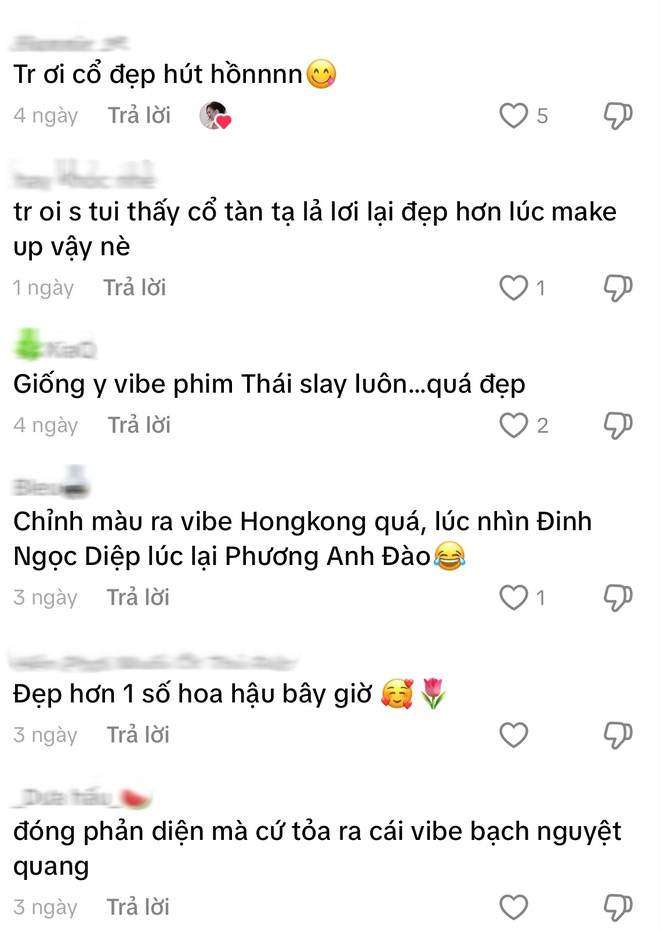
Task: Like the comment about 'tàn tạ lả lơi'
Action: point(513,289)
